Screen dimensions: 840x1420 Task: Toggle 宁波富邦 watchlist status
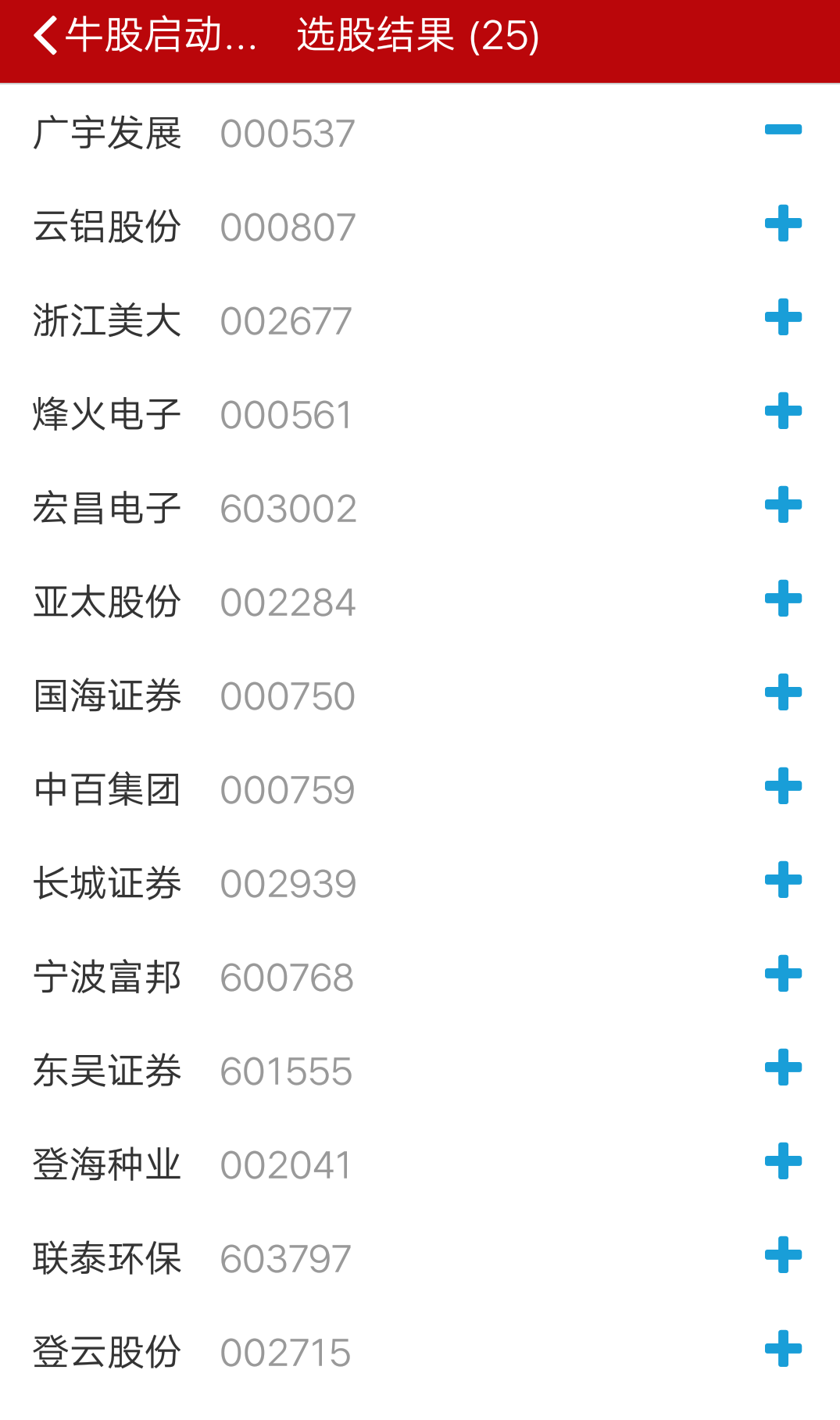click(x=784, y=975)
